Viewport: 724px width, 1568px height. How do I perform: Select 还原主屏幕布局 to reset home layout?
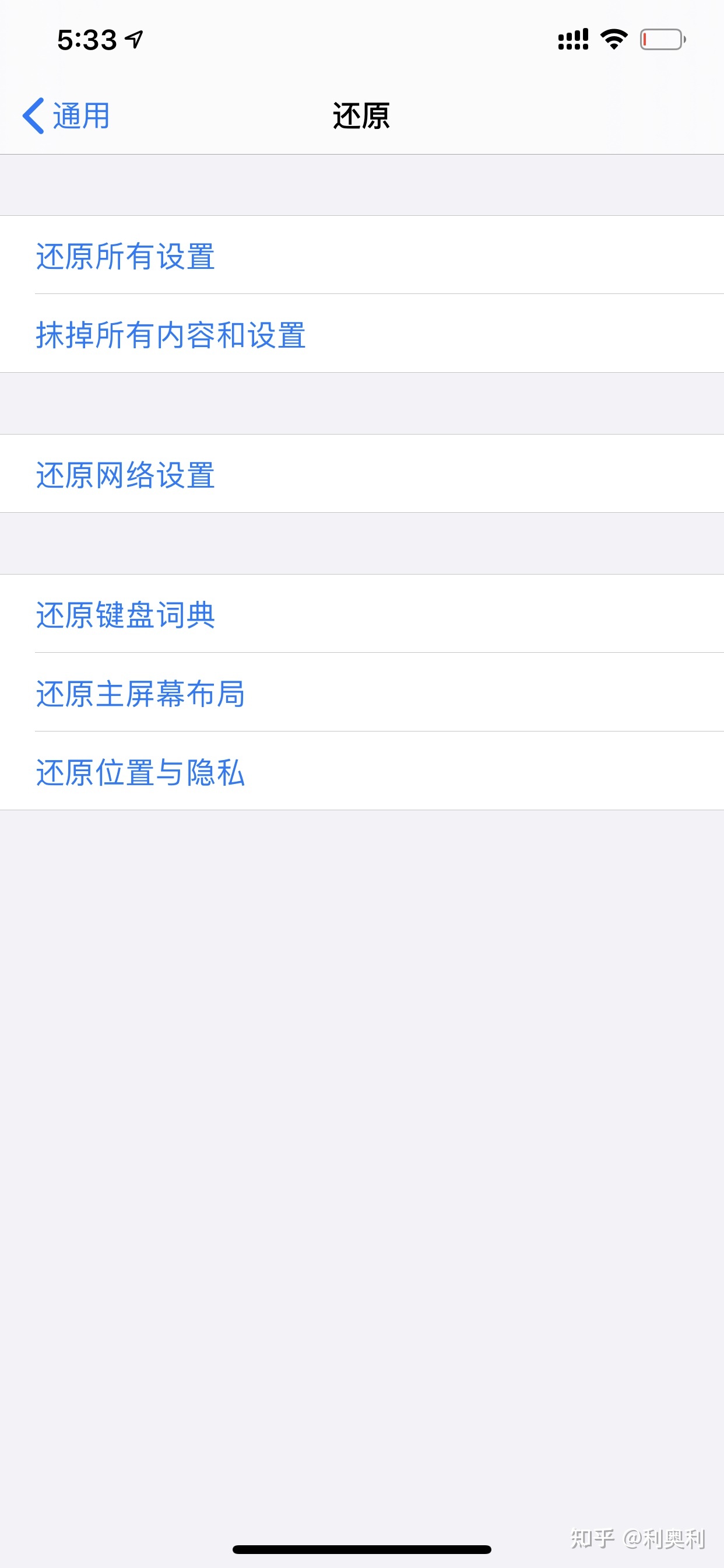pyautogui.click(x=140, y=695)
